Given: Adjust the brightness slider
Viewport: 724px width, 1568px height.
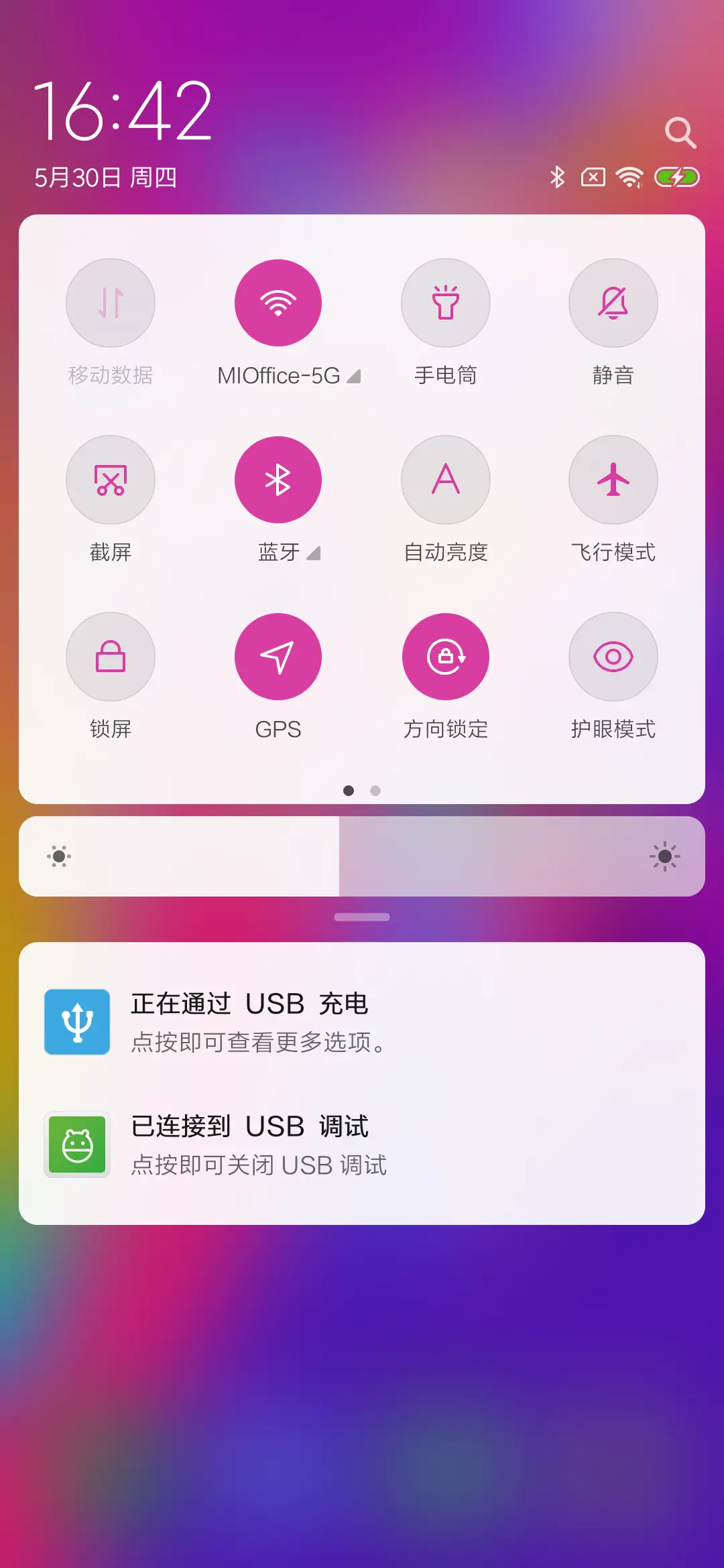Looking at the screenshot, I should point(362,856).
